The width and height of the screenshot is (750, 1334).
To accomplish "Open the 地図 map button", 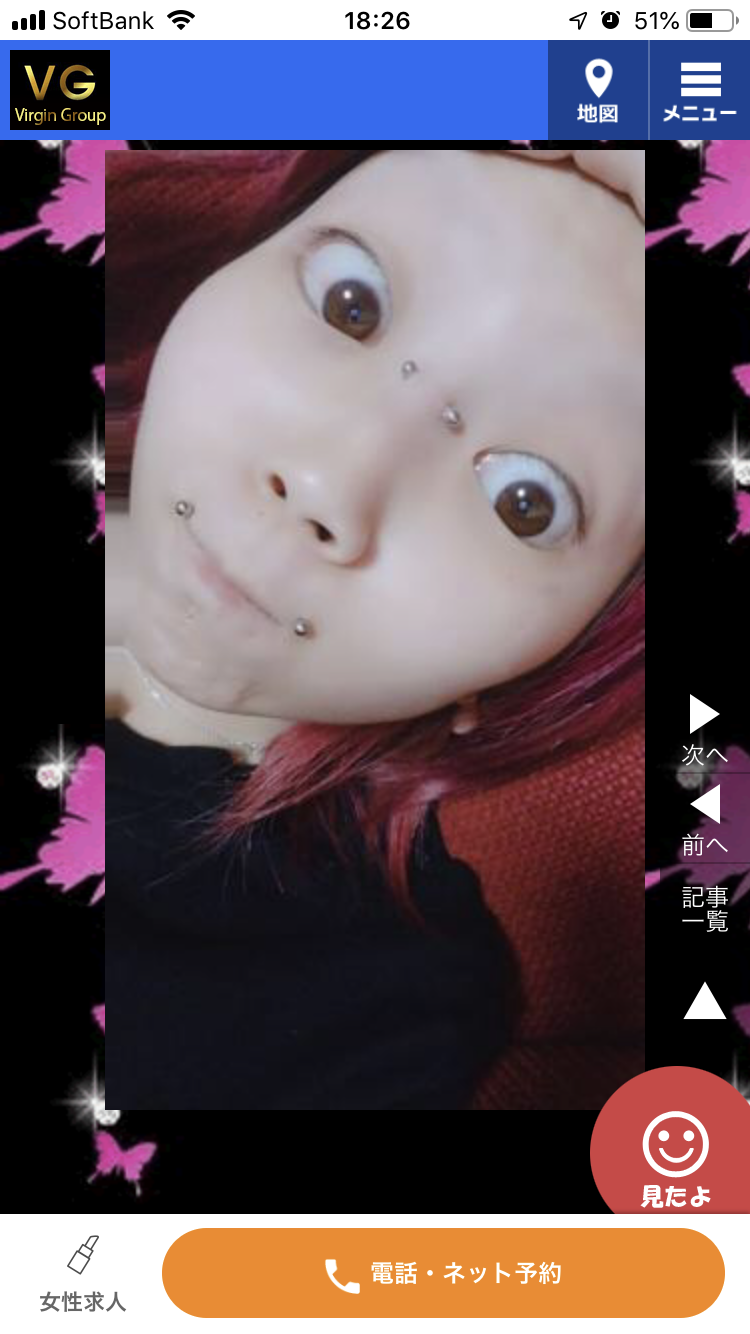I will coord(598,90).
